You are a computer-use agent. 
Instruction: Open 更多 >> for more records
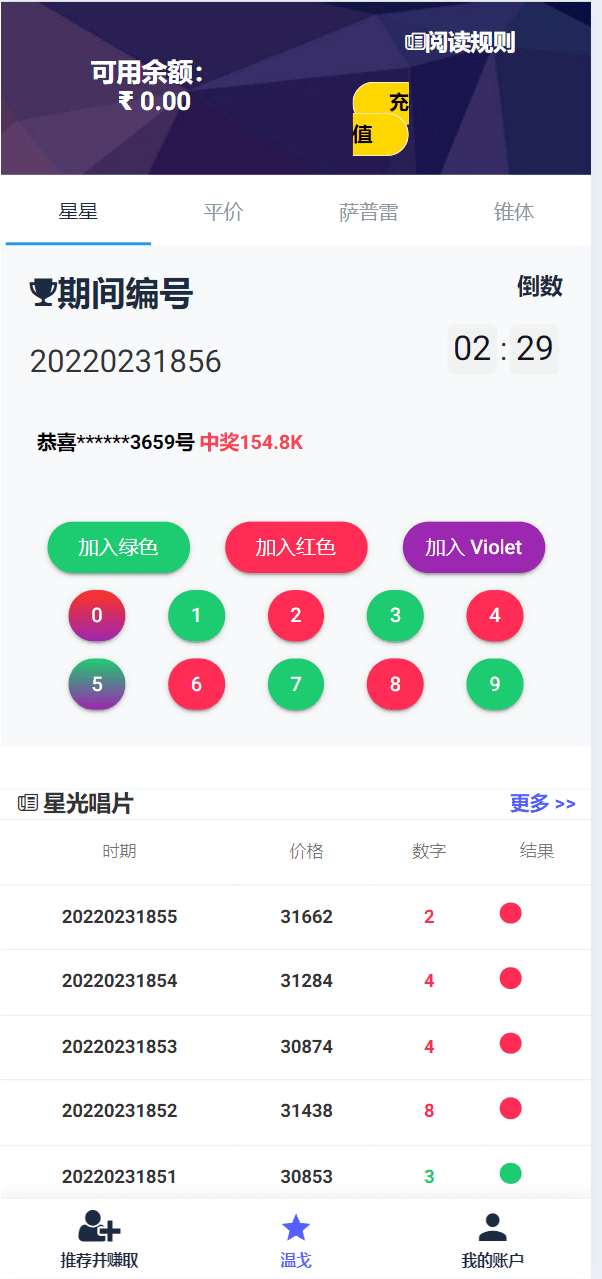[x=542, y=803]
